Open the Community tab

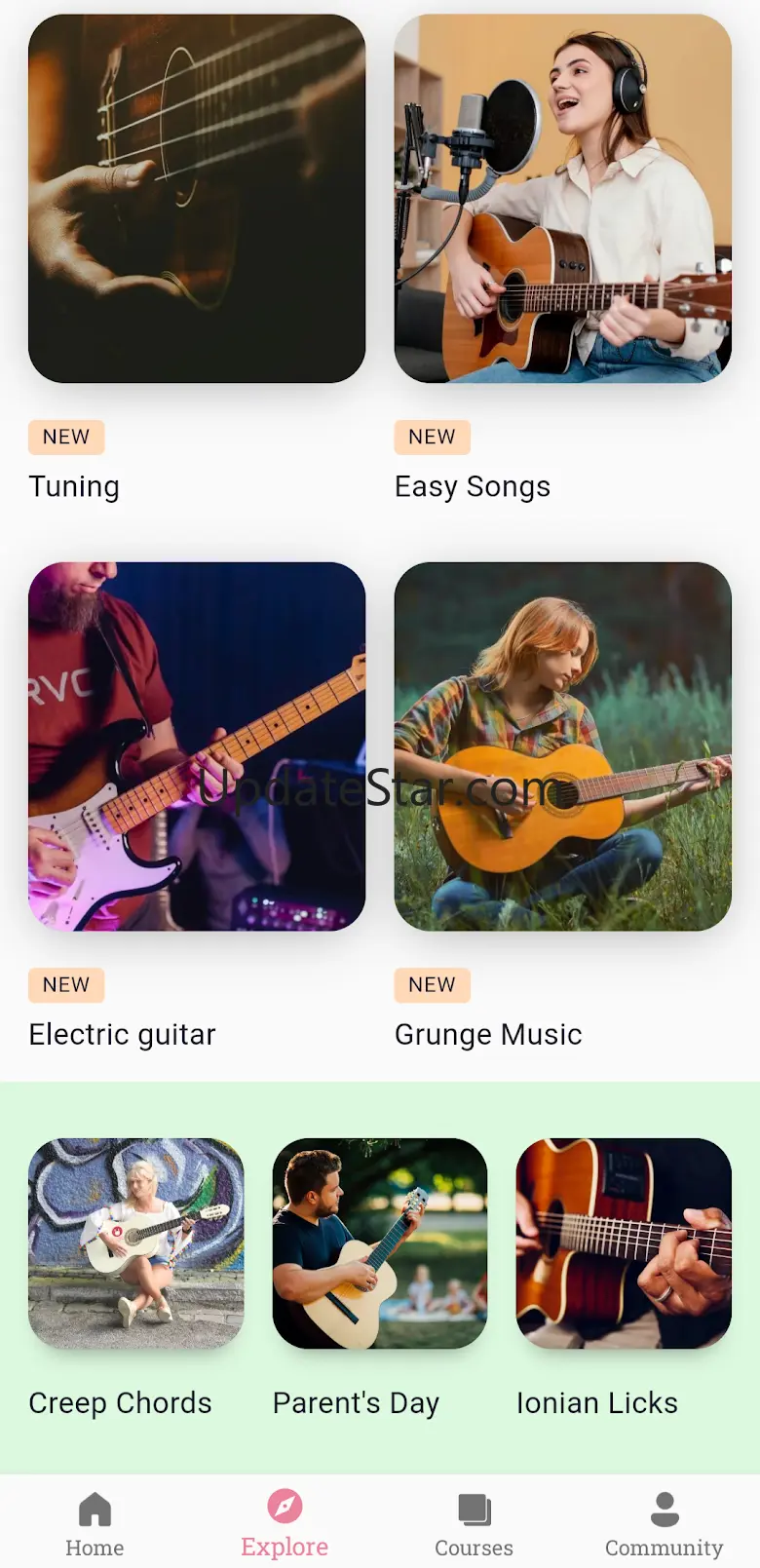(665, 1523)
